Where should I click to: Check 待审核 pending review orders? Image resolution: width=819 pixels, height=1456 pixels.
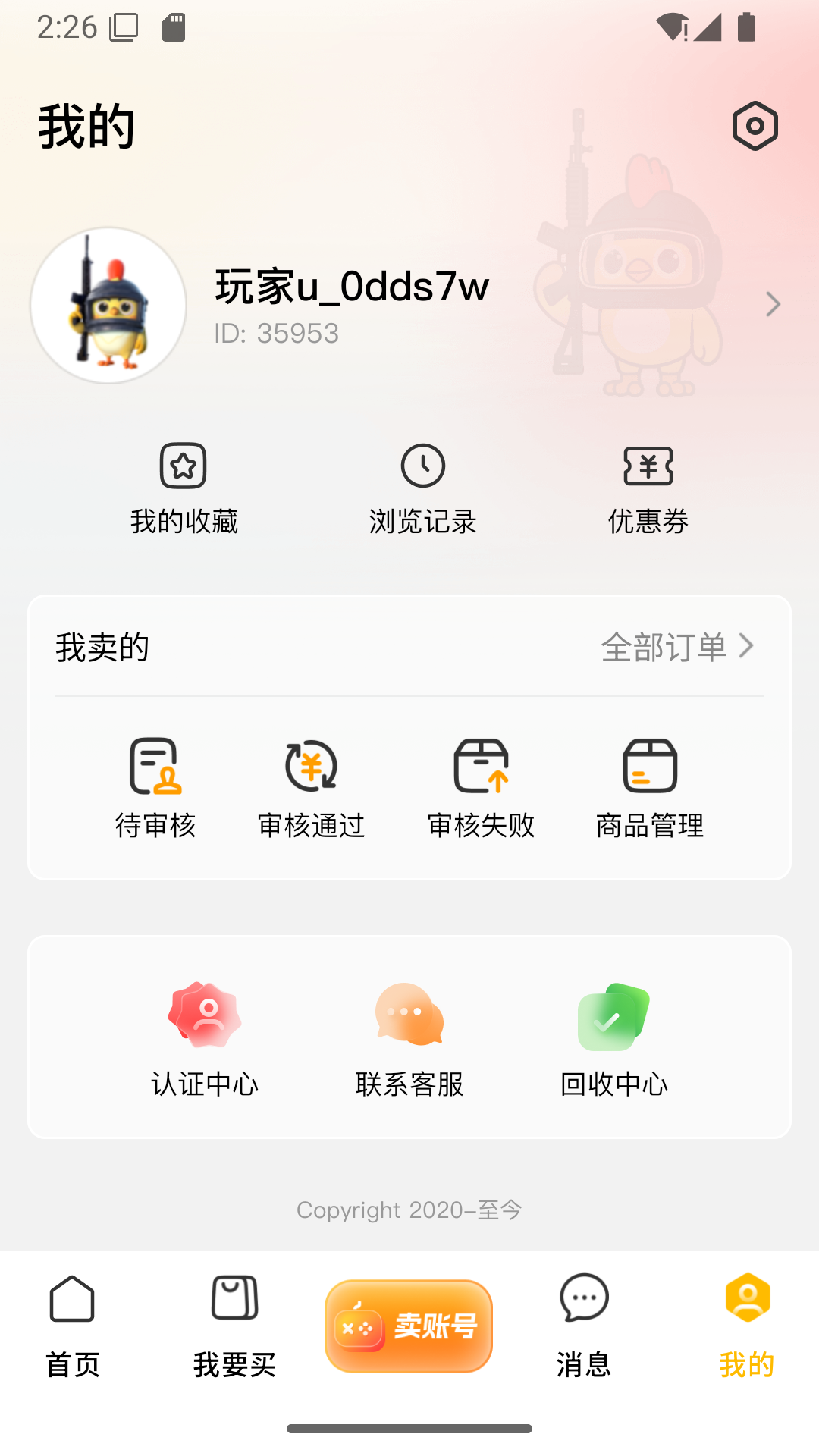coord(154,768)
